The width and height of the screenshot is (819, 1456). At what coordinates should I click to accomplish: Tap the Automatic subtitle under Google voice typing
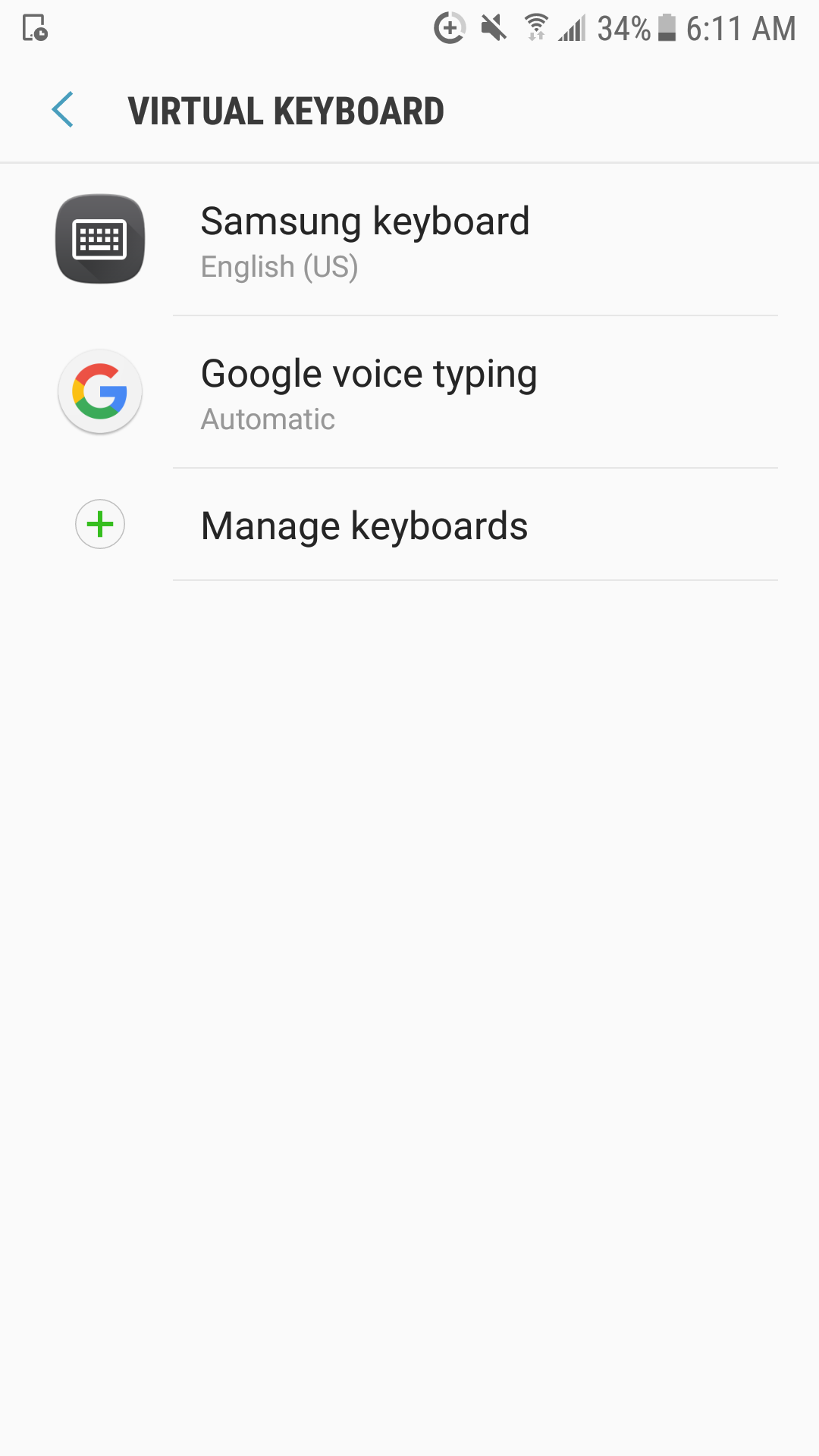pos(267,419)
